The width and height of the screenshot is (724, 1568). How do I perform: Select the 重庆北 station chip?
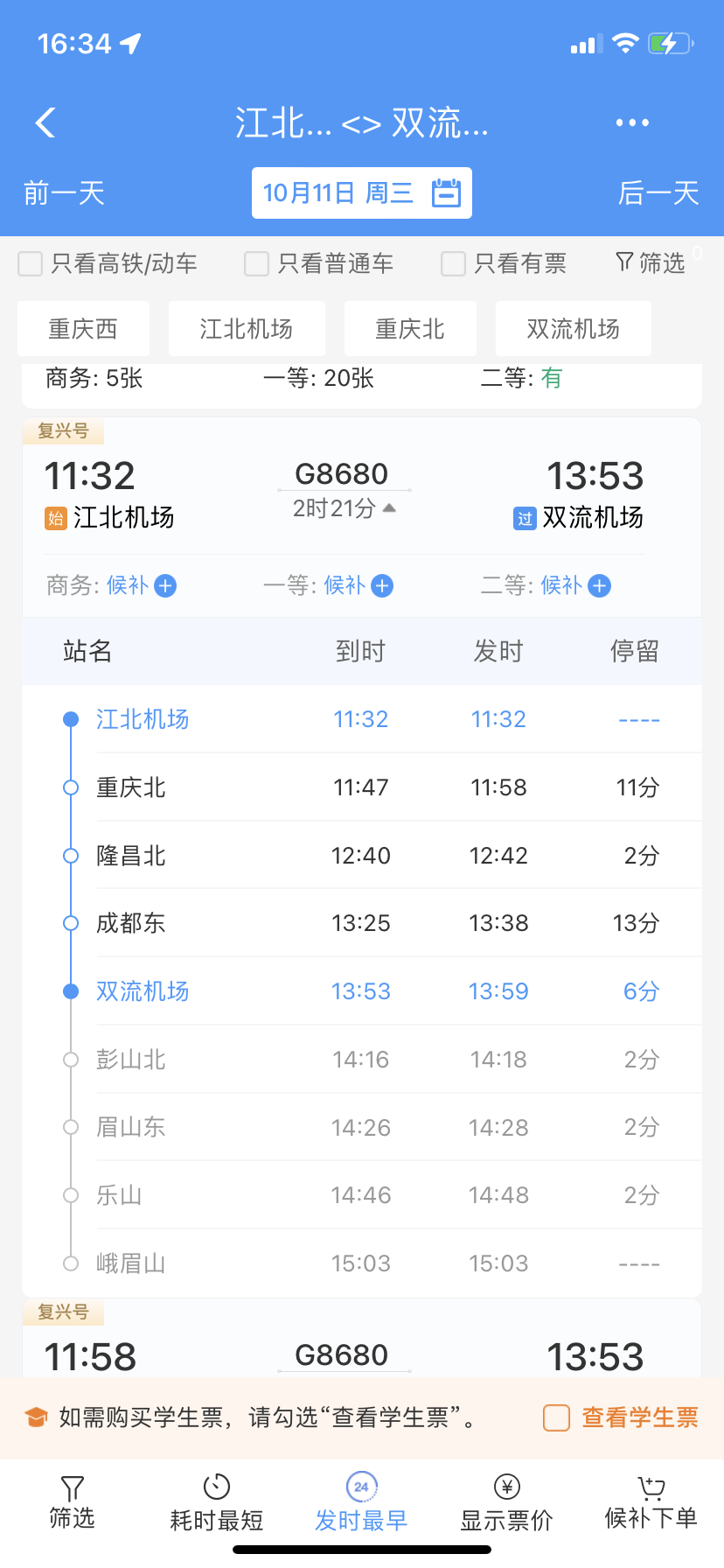click(x=410, y=328)
